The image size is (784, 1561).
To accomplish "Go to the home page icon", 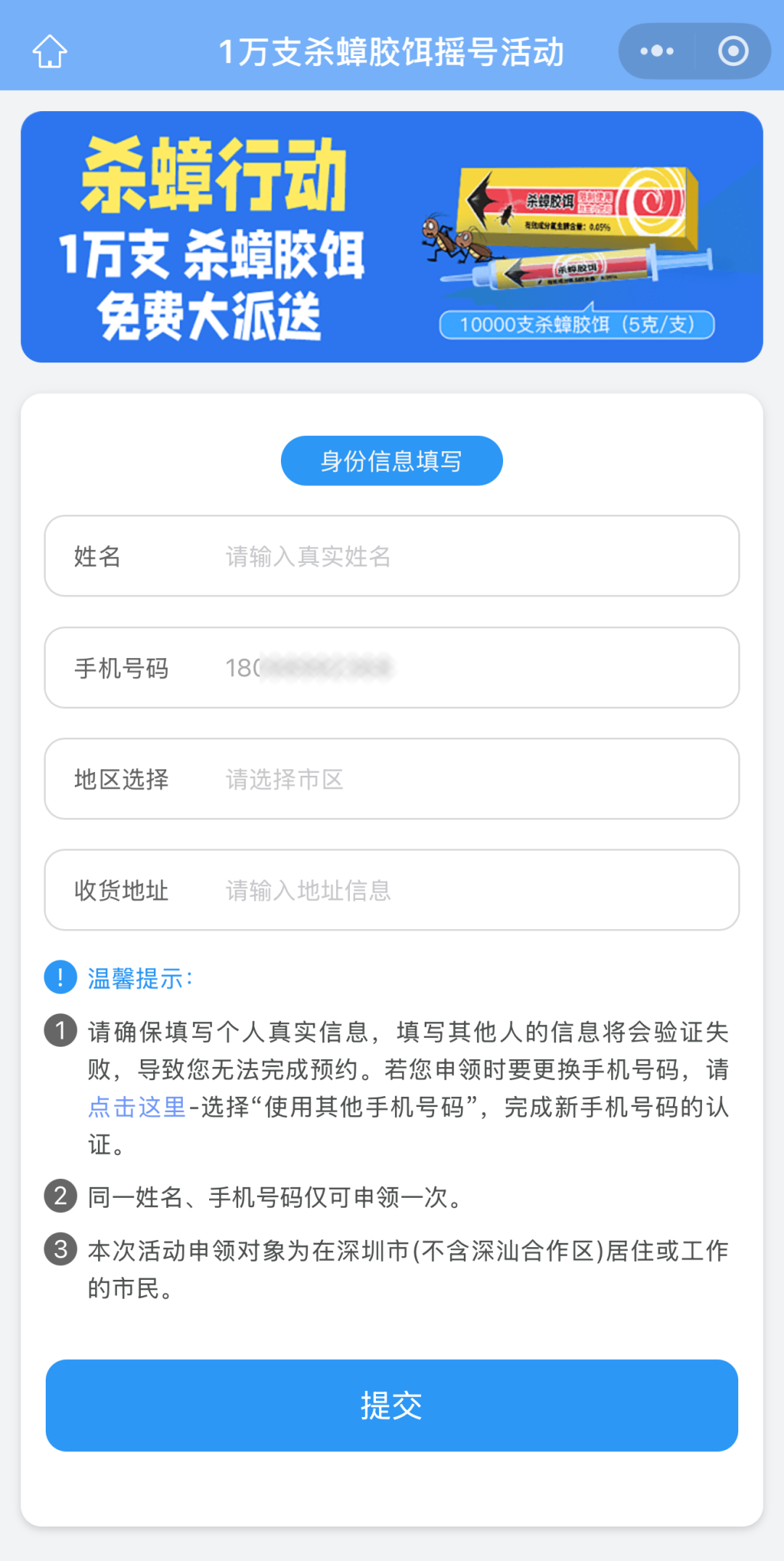I will pyautogui.click(x=49, y=52).
